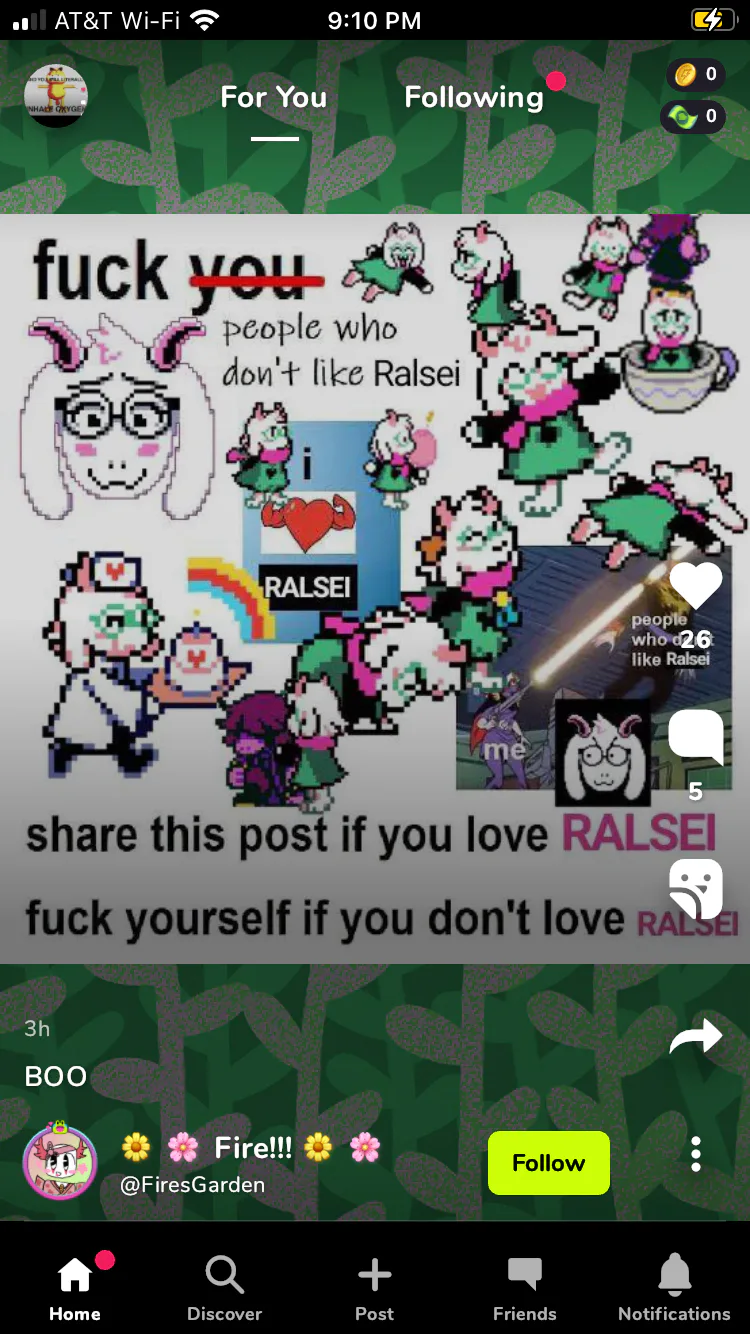Viewport: 750px width, 1334px height.
Task: Switch to the Following tab
Action: 474,97
